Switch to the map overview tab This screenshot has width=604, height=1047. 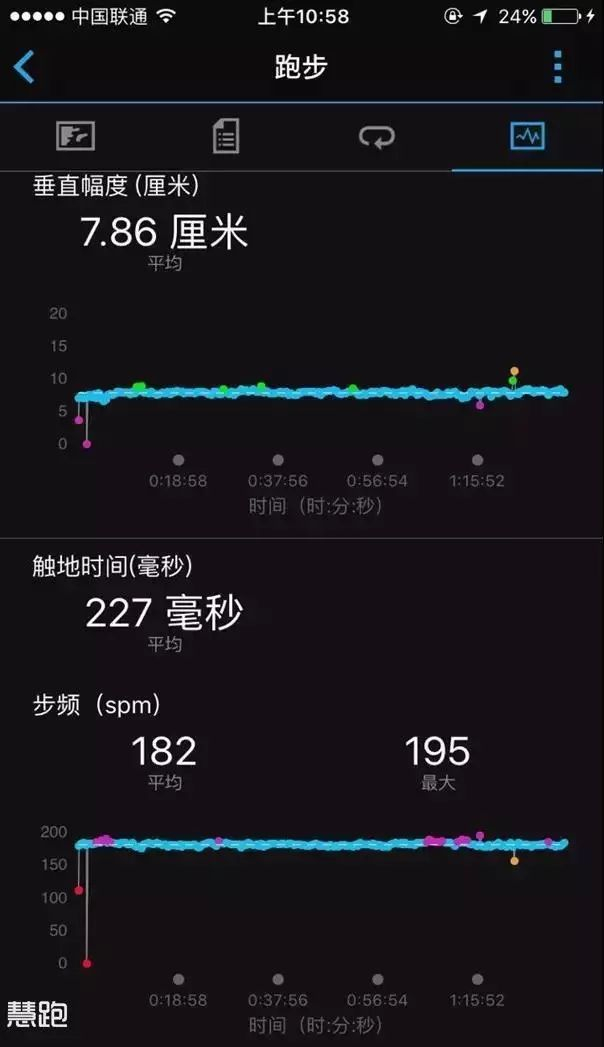pyautogui.click(x=75, y=136)
